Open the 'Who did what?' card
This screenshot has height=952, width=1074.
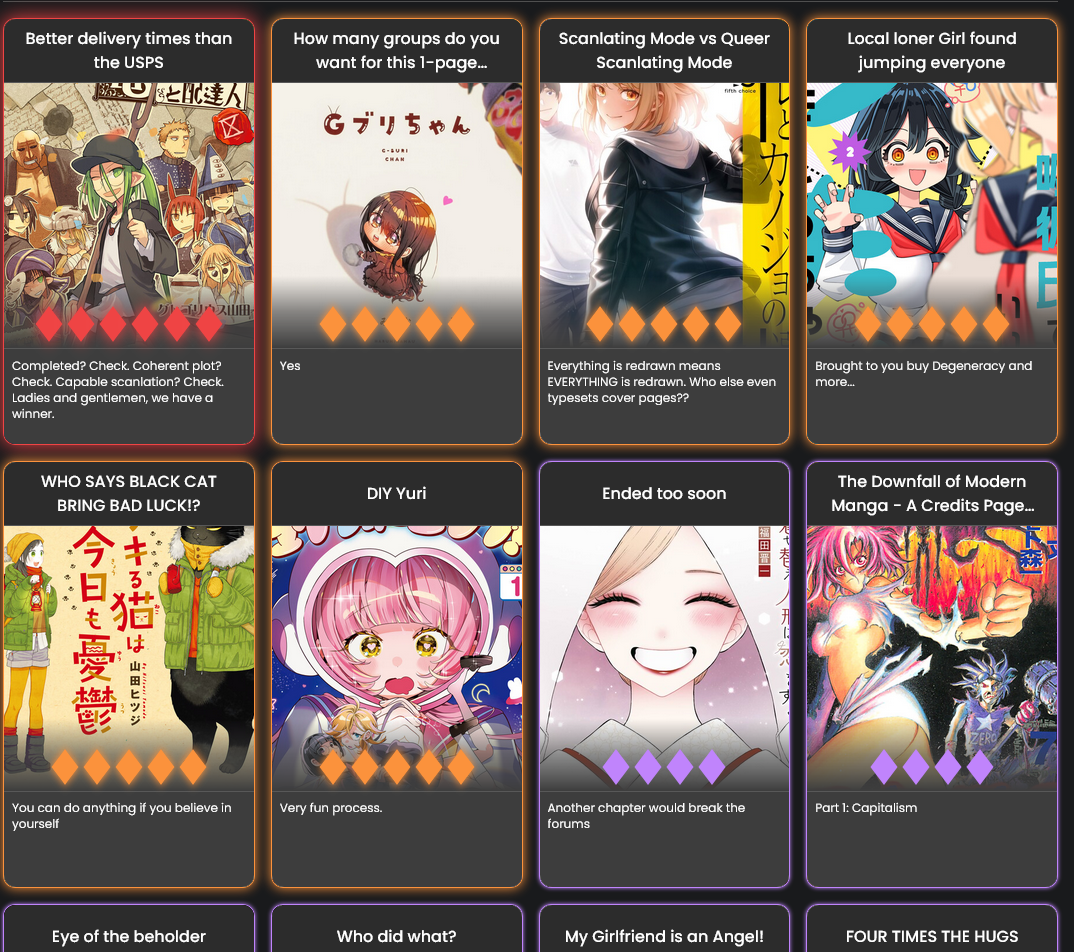point(396,936)
